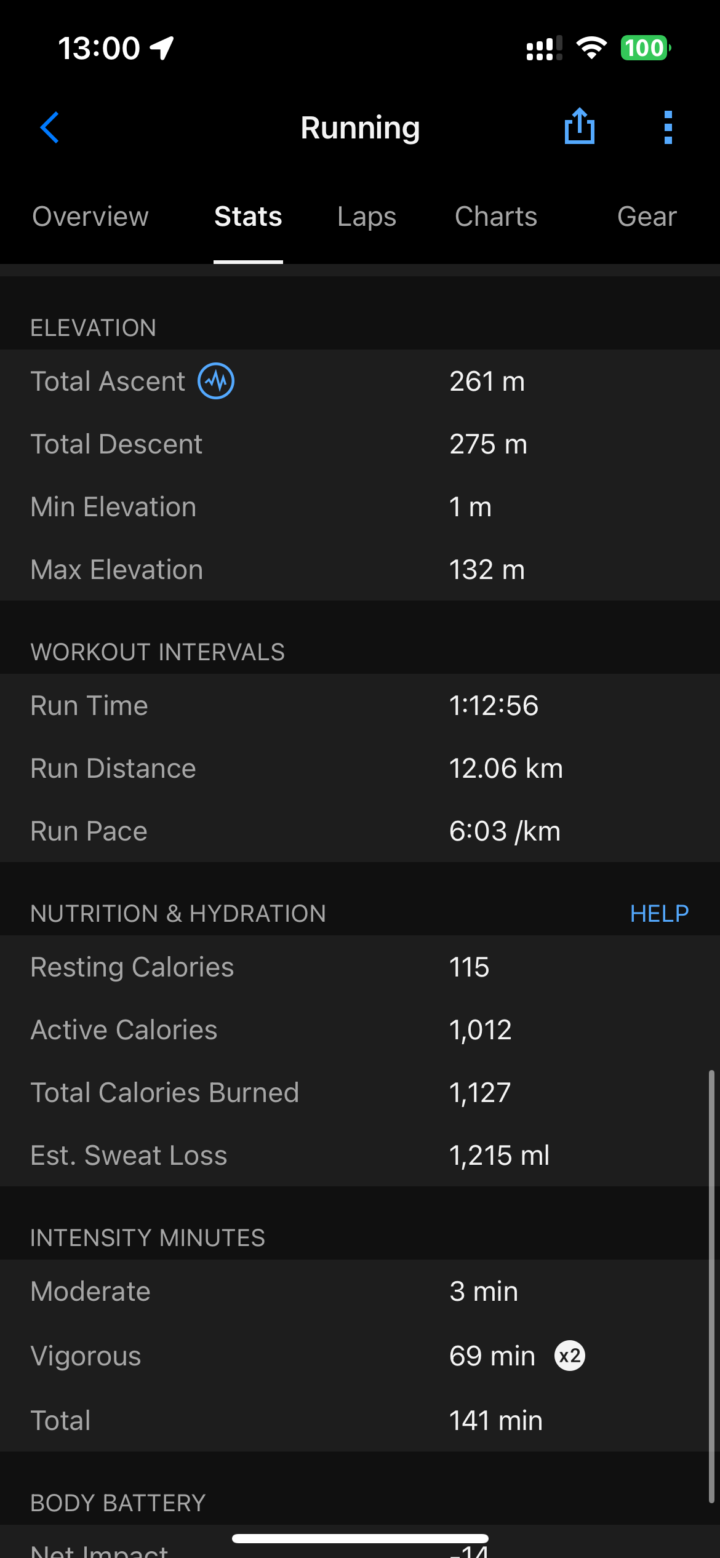Switch to the Overview tab
This screenshot has height=1558, width=720.
(90, 217)
